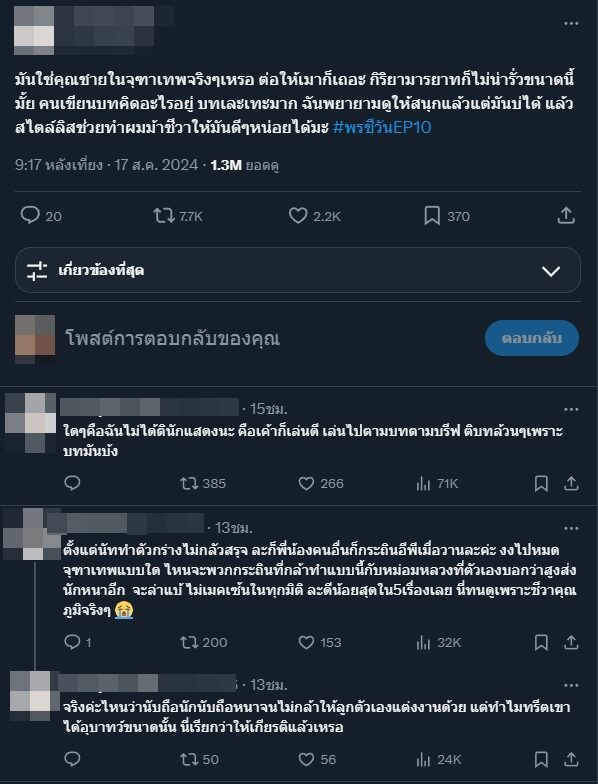This screenshot has width=598, height=784.
Task: Tap the ตอบกลับ button
Action: 532,338
